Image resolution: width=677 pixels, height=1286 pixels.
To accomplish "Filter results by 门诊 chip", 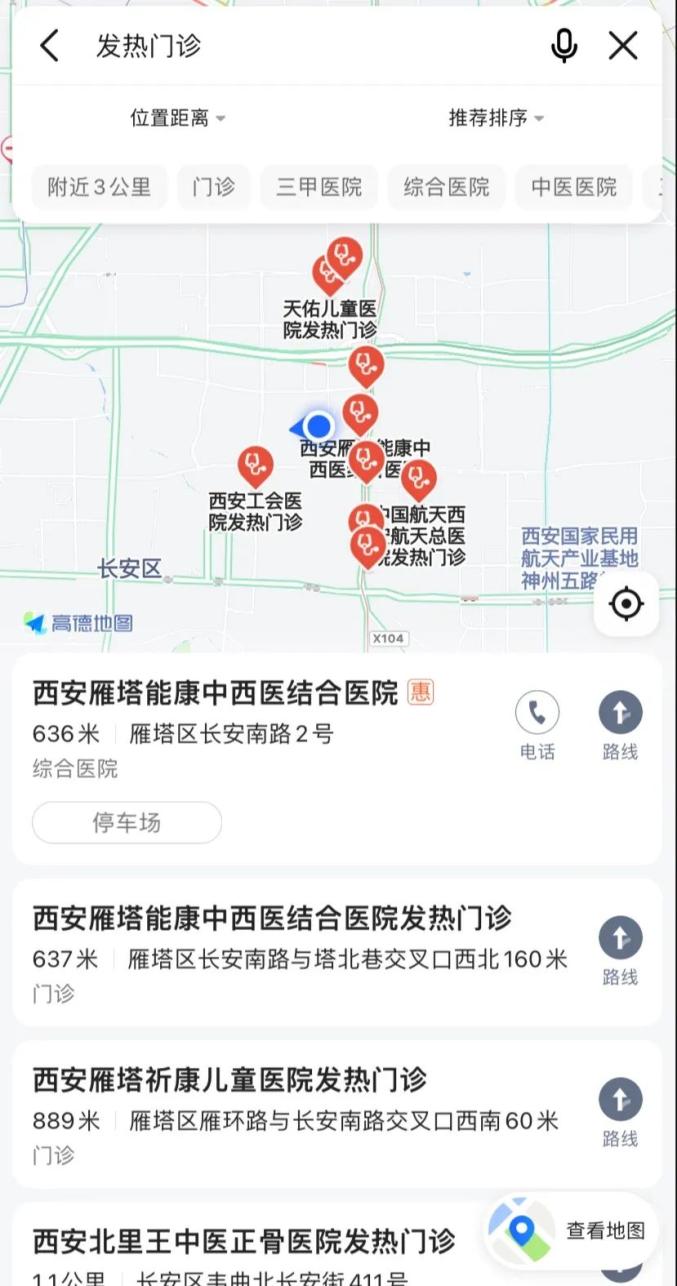I will coord(213,187).
